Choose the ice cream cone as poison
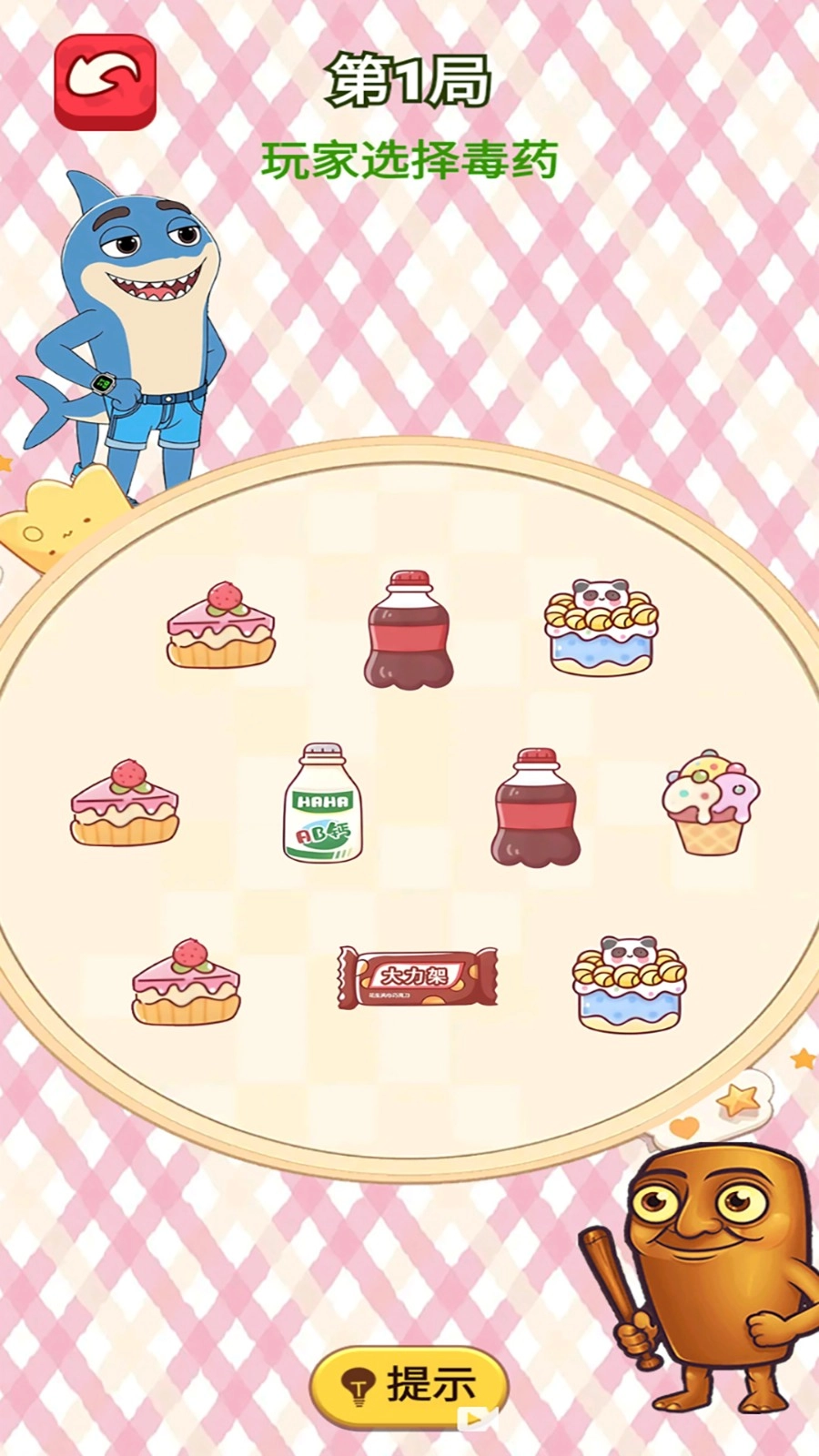The image size is (819, 1456). pos(710,803)
